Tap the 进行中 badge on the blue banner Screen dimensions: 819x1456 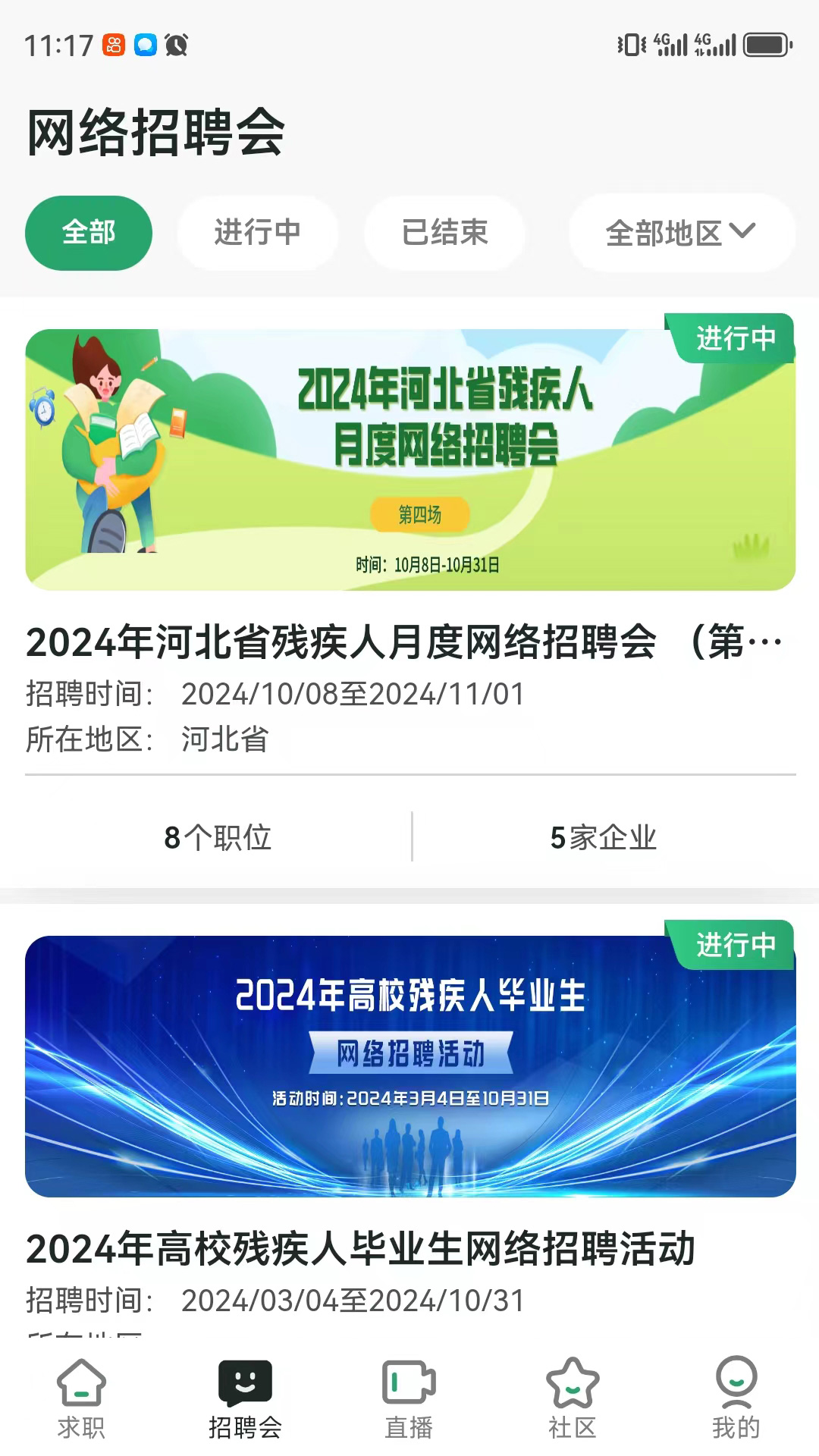click(x=732, y=943)
